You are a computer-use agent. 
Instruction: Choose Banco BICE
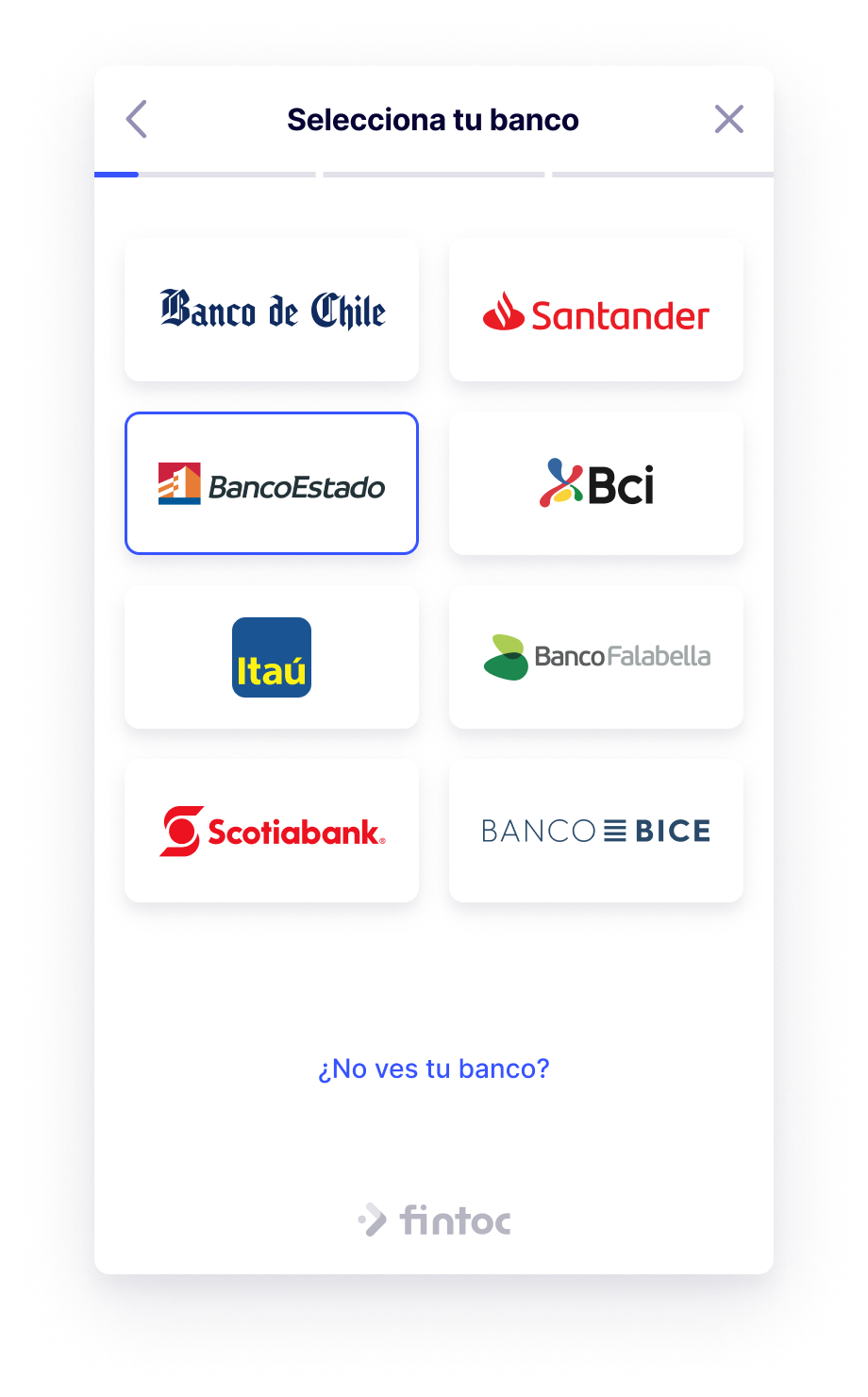596,831
